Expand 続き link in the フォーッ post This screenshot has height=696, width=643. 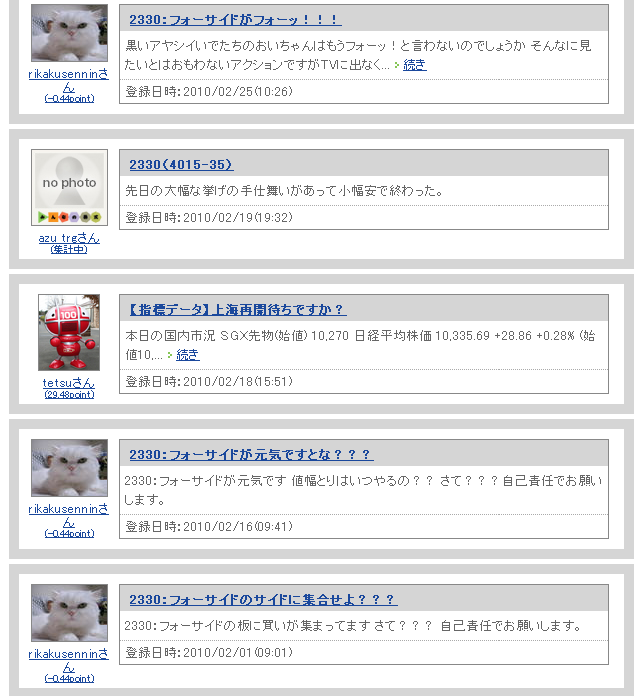414,64
